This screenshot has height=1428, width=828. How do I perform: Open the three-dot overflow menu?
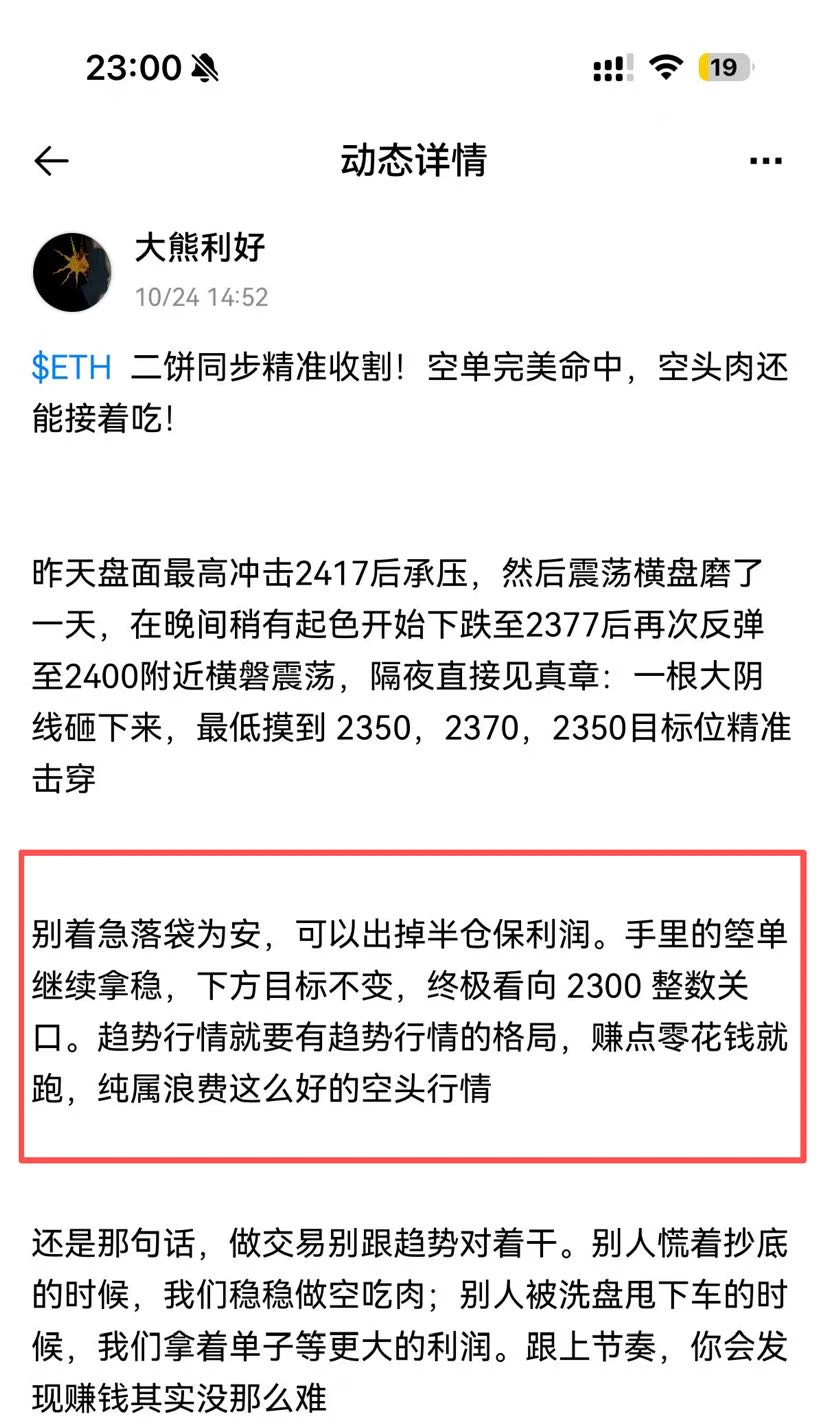coord(766,161)
